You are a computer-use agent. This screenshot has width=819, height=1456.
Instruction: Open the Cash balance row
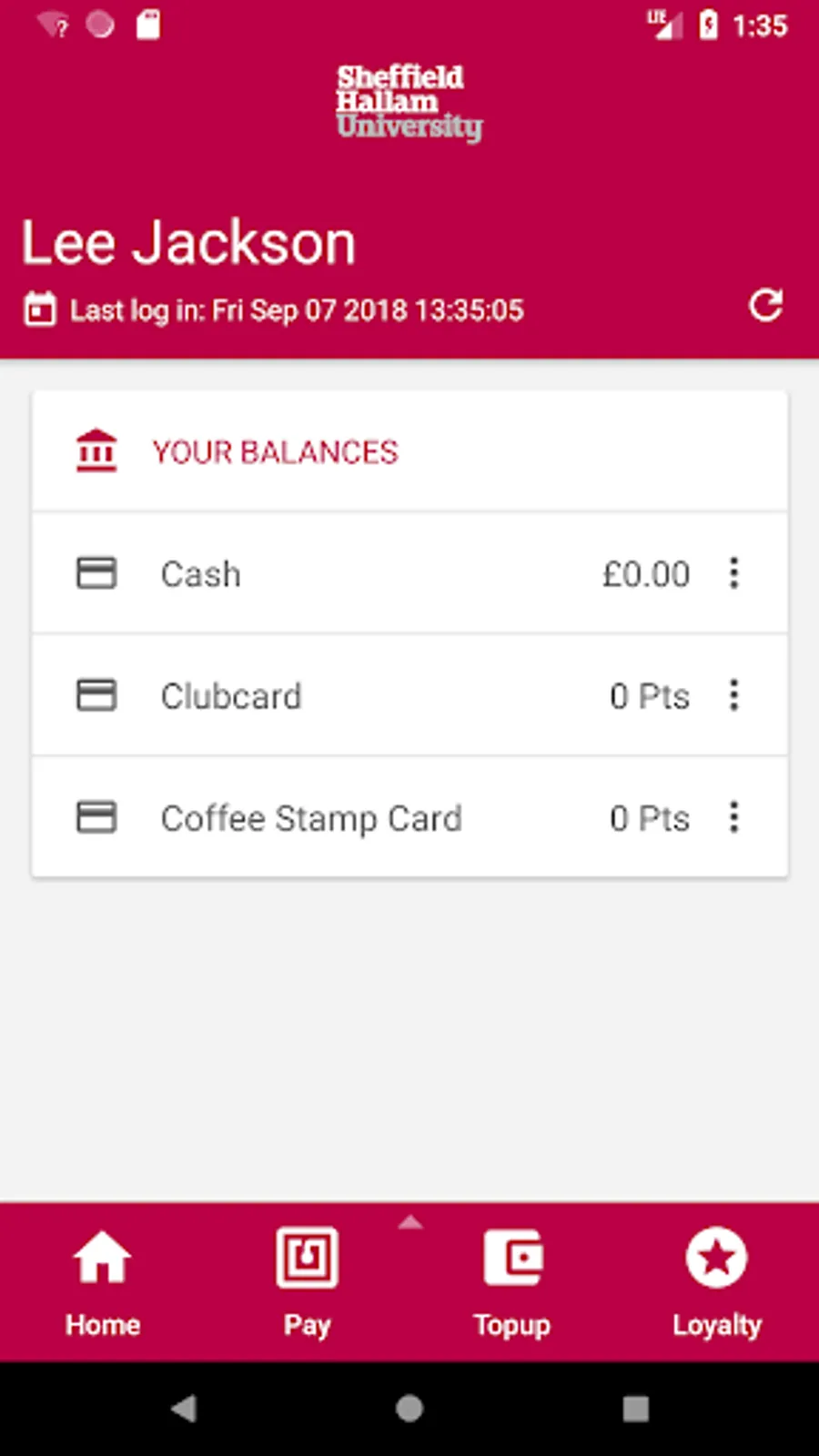tap(364, 573)
